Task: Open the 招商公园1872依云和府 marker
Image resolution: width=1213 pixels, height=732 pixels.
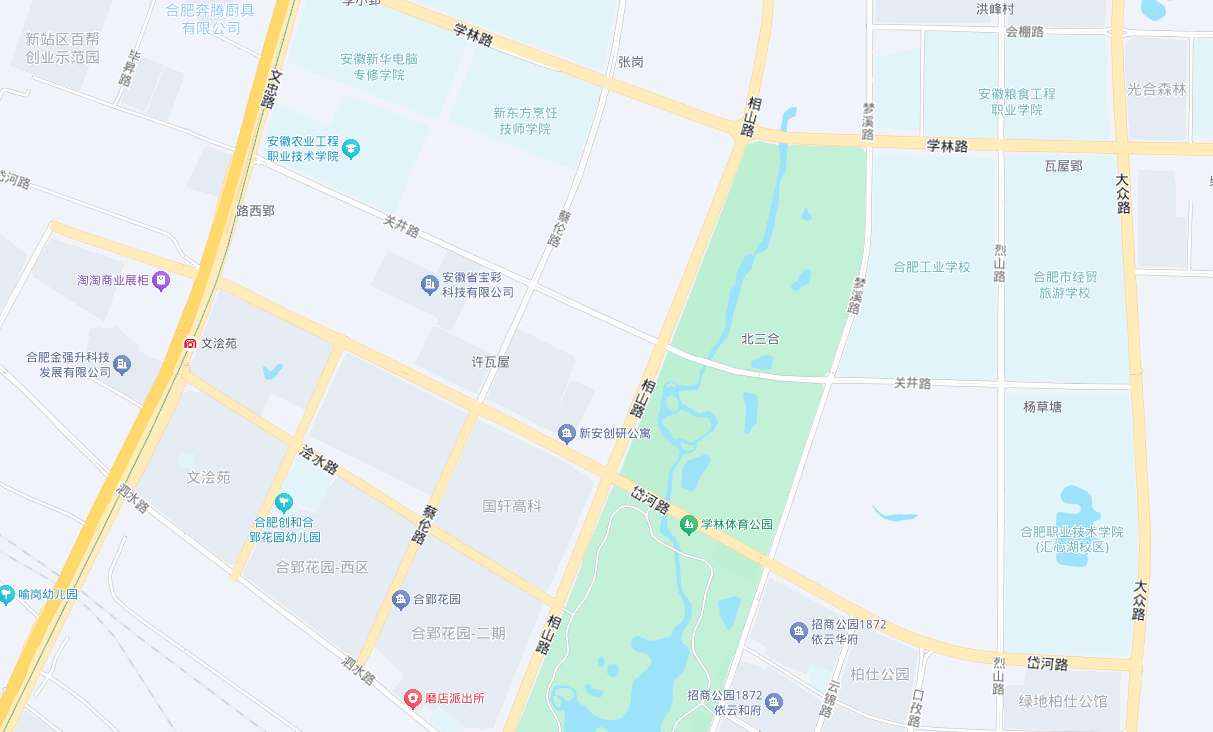Action: click(773, 702)
